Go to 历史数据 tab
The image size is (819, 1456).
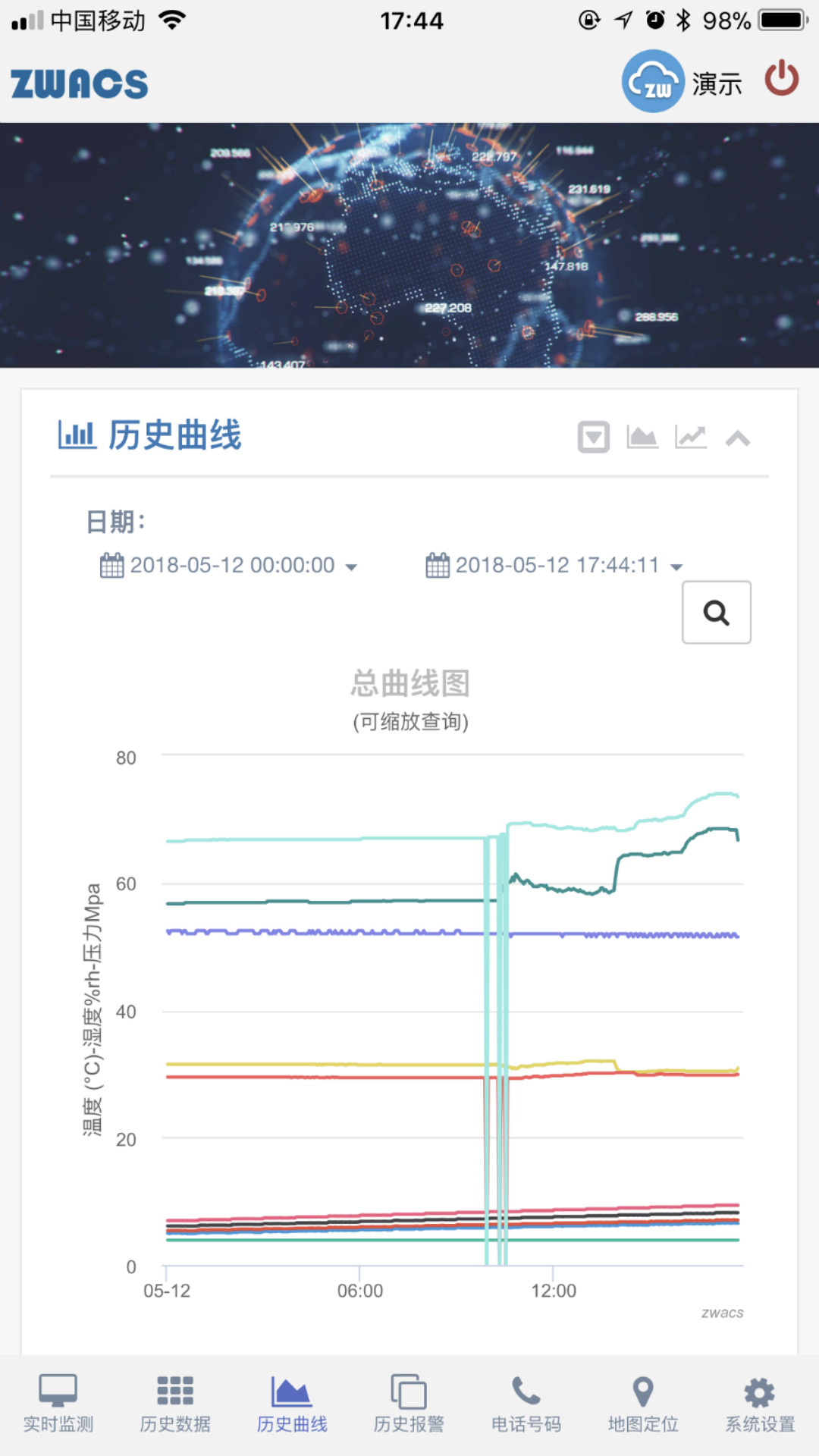175,1404
